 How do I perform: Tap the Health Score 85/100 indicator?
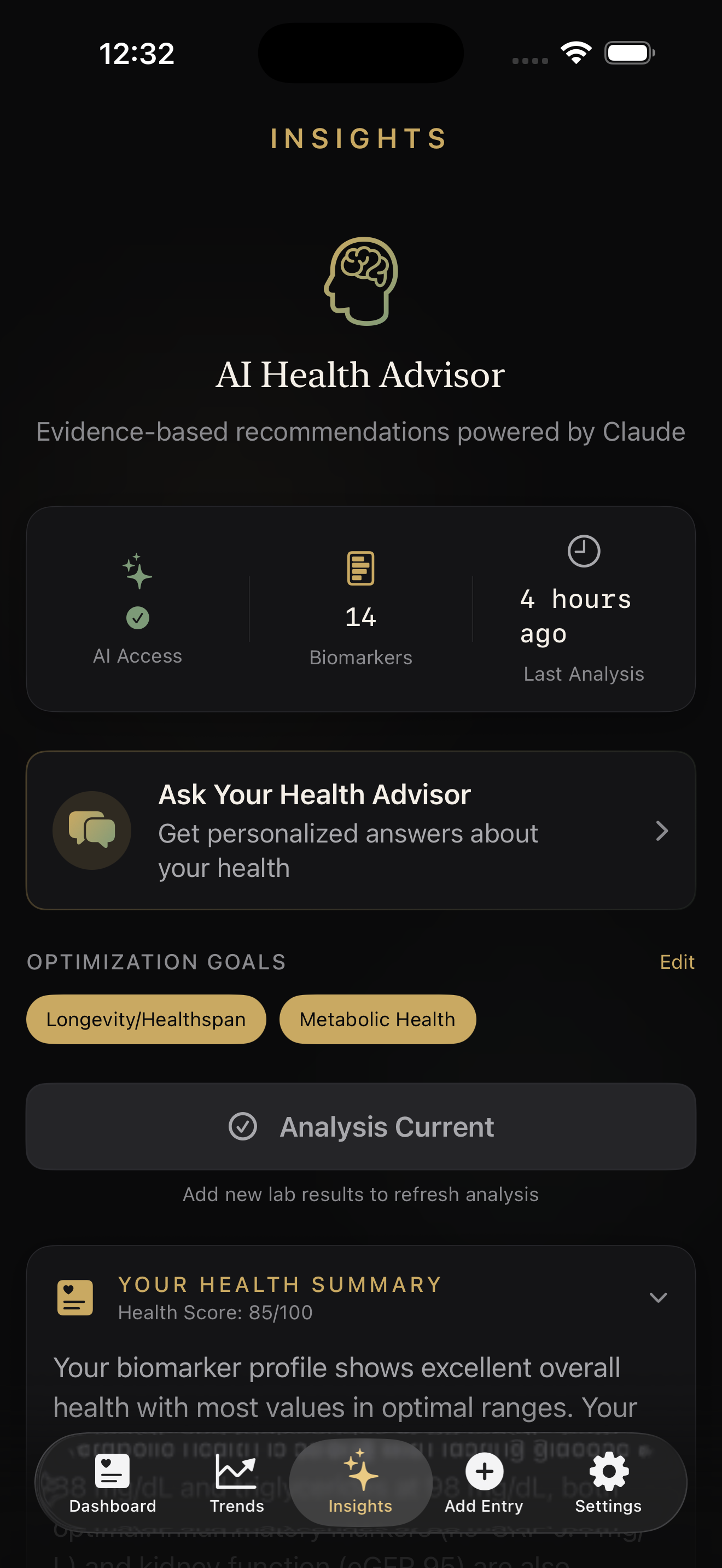pyautogui.click(x=215, y=1312)
